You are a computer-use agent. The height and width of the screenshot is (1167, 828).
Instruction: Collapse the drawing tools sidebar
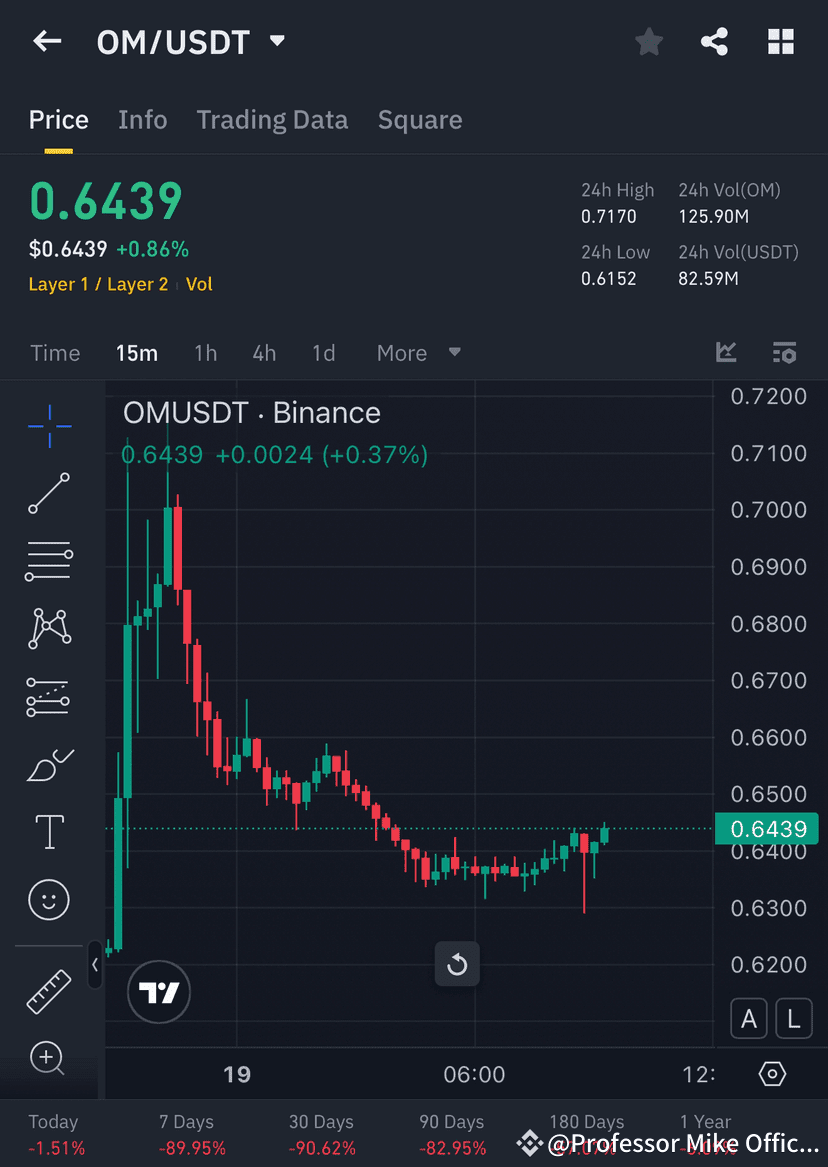(95, 965)
